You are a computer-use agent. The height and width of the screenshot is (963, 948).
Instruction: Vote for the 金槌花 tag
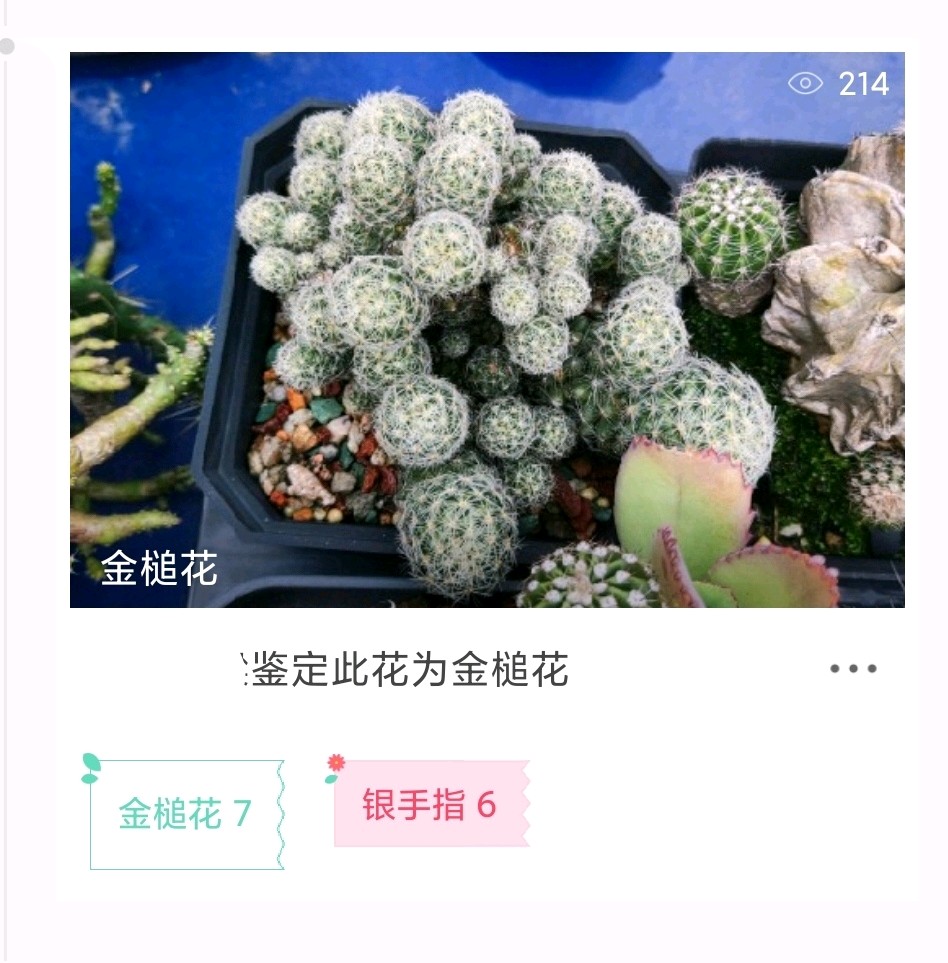coord(186,814)
